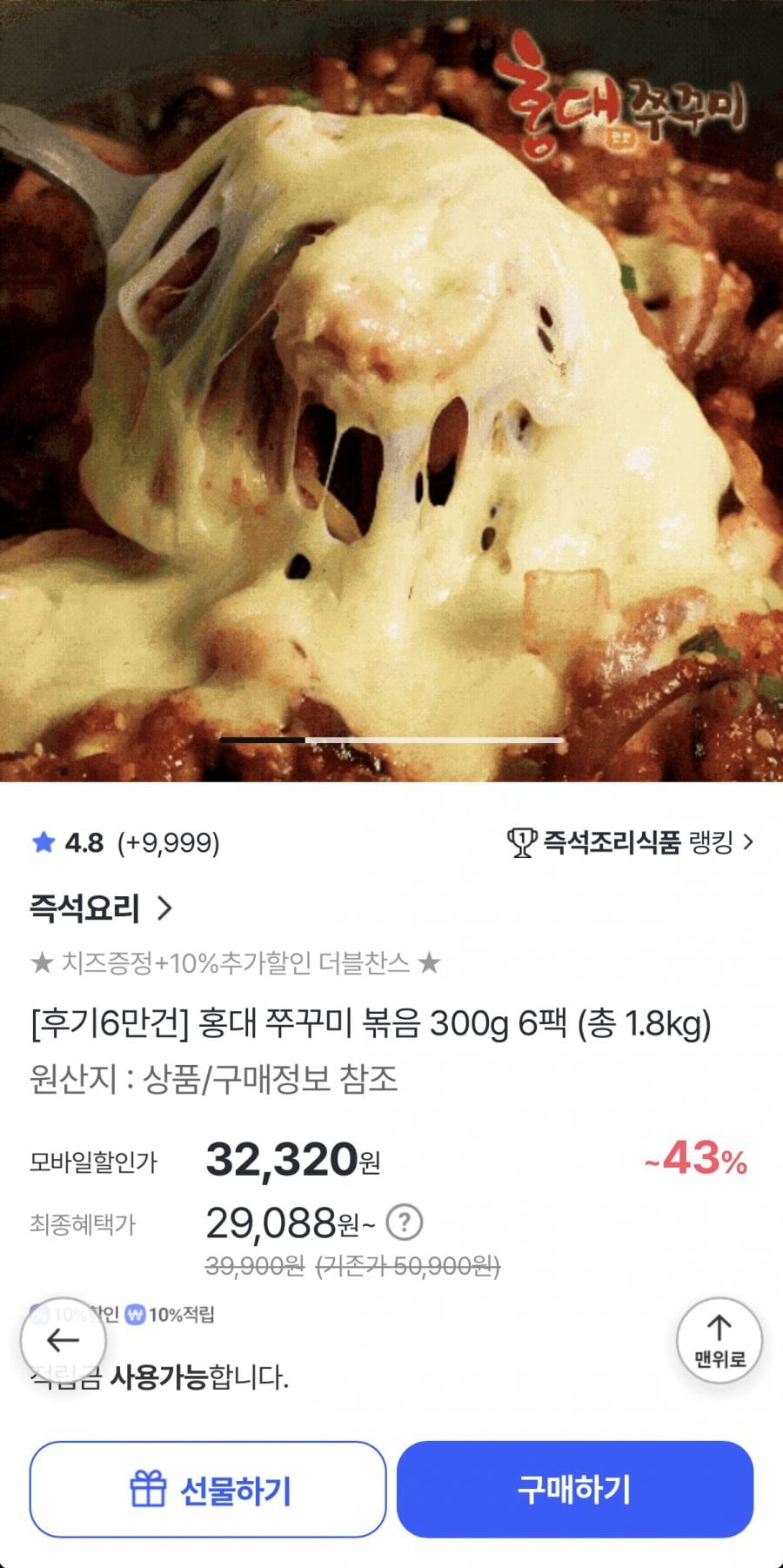Screen dimensions: 783x1568
Task: Click the trophy 즉석조리식품 랭킹 icon
Action: (519, 840)
